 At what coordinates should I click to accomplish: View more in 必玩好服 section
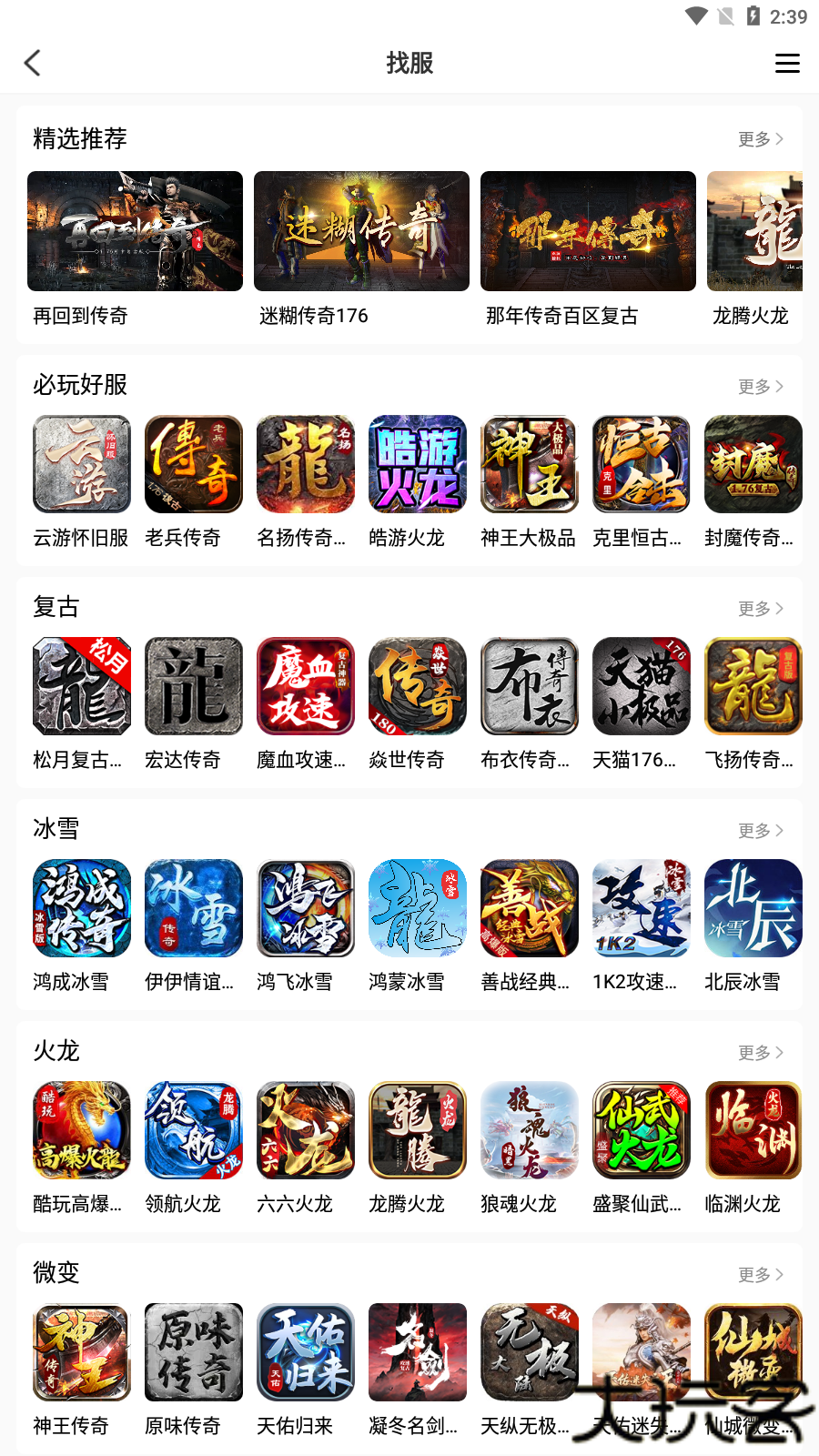pyautogui.click(x=760, y=387)
